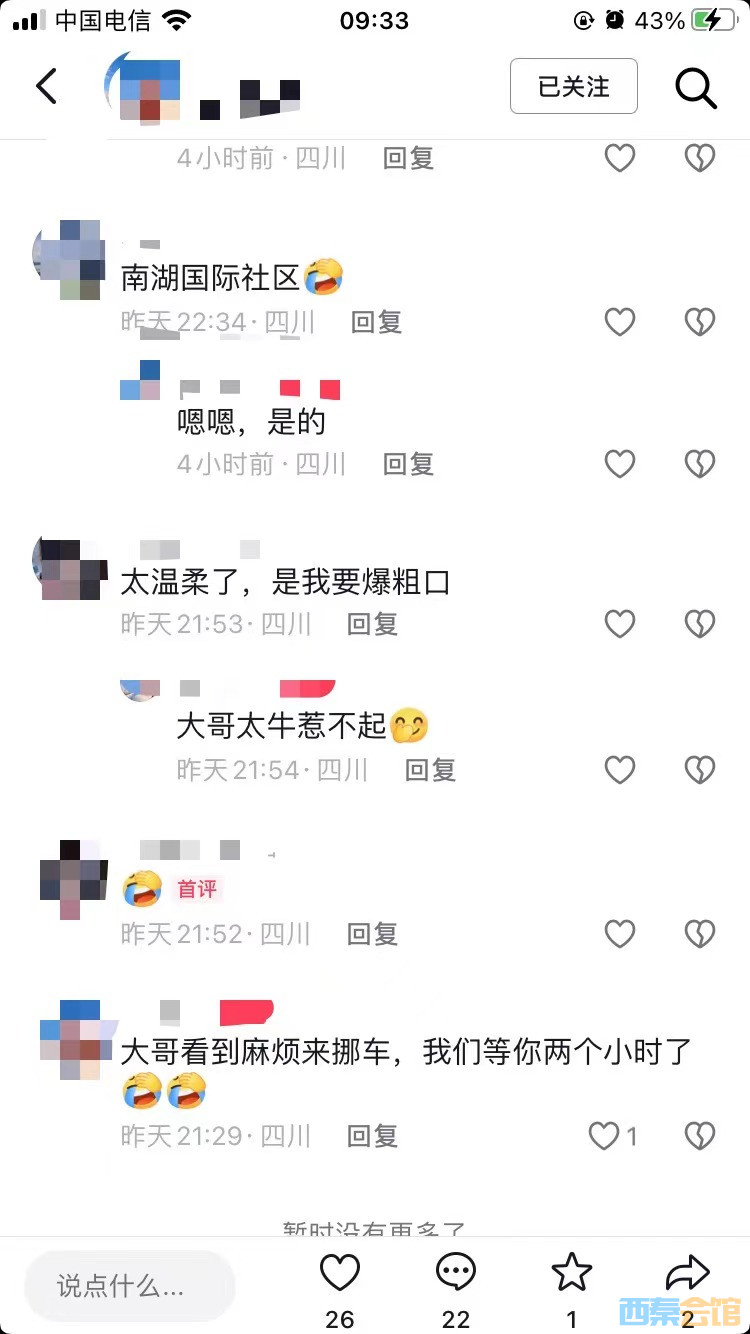Dislike the reply 大哥太牛惹不起
The height and width of the screenshot is (1334, 750).
point(699,769)
